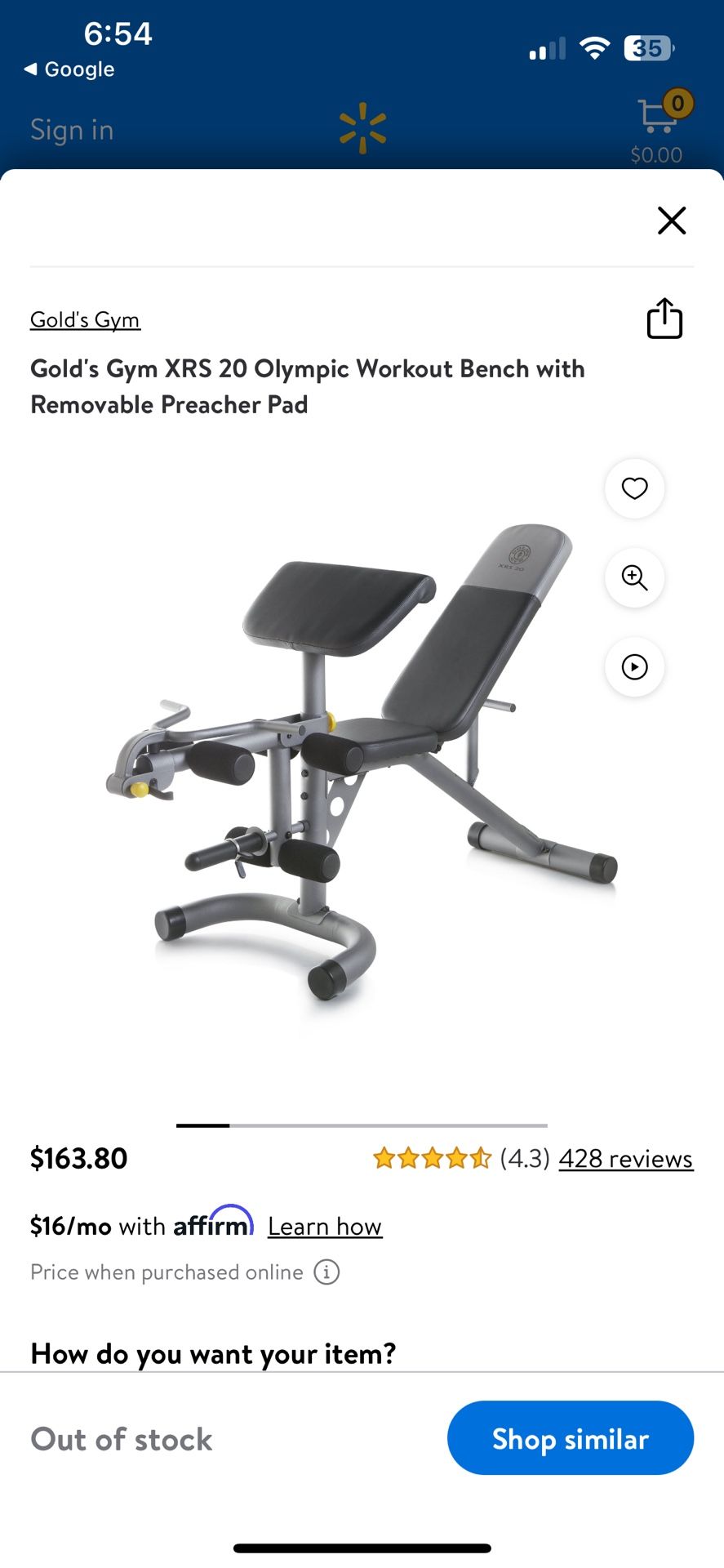Share this workout bench listing
The image size is (724, 1568).
pyautogui.click(x=664, y=318)
